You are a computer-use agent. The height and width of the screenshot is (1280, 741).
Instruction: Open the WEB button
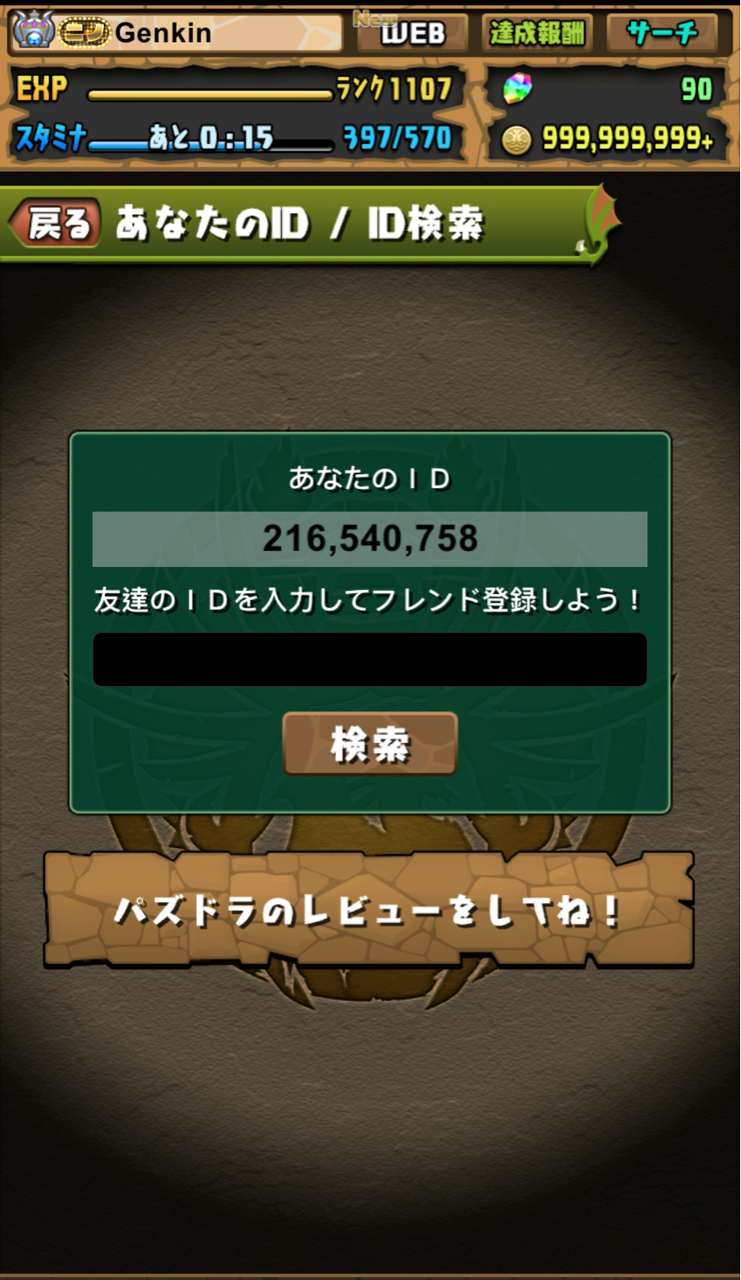coord(413,33)
